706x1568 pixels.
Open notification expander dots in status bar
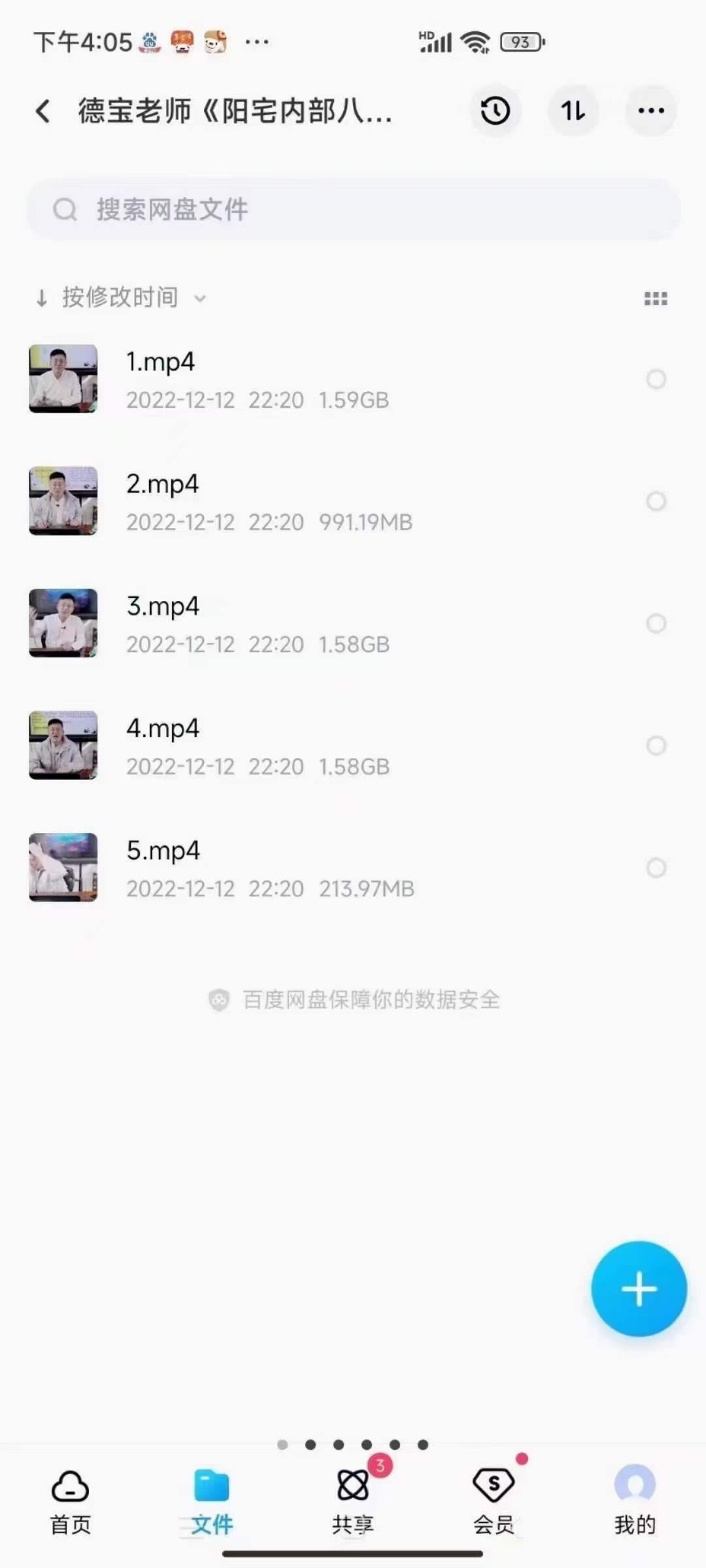coord(256,42)
